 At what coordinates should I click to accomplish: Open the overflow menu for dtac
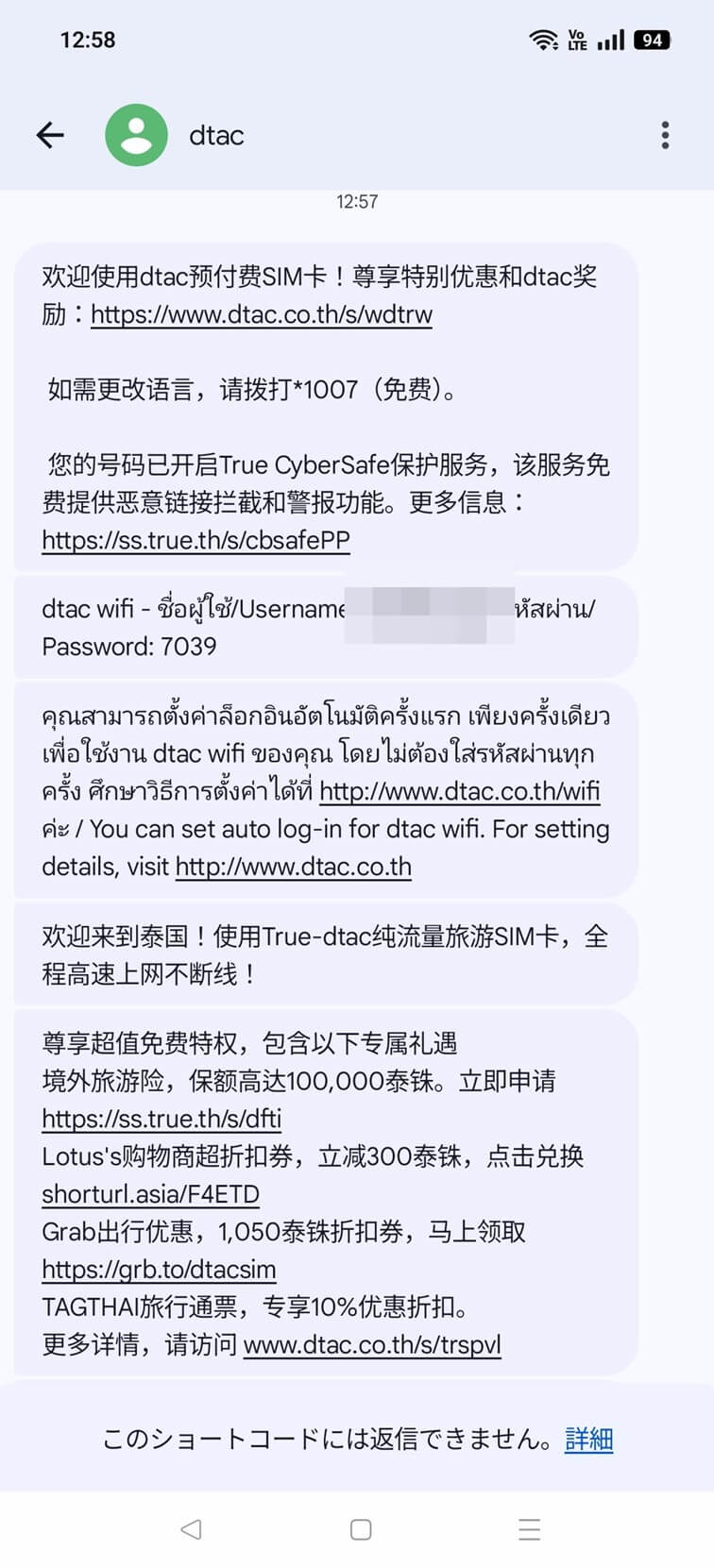665,136
